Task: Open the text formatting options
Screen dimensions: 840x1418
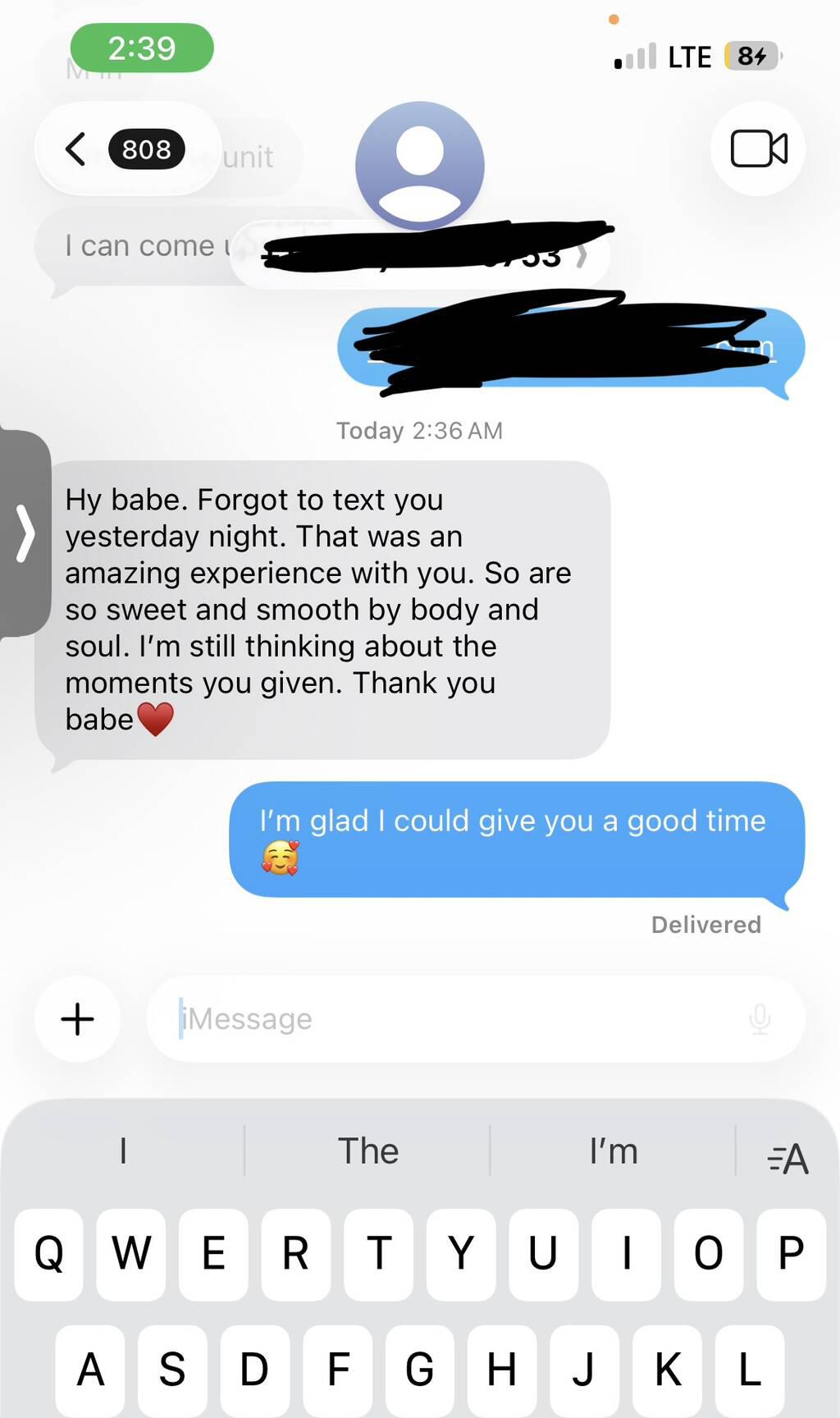Action: (x=787, y=1159)
